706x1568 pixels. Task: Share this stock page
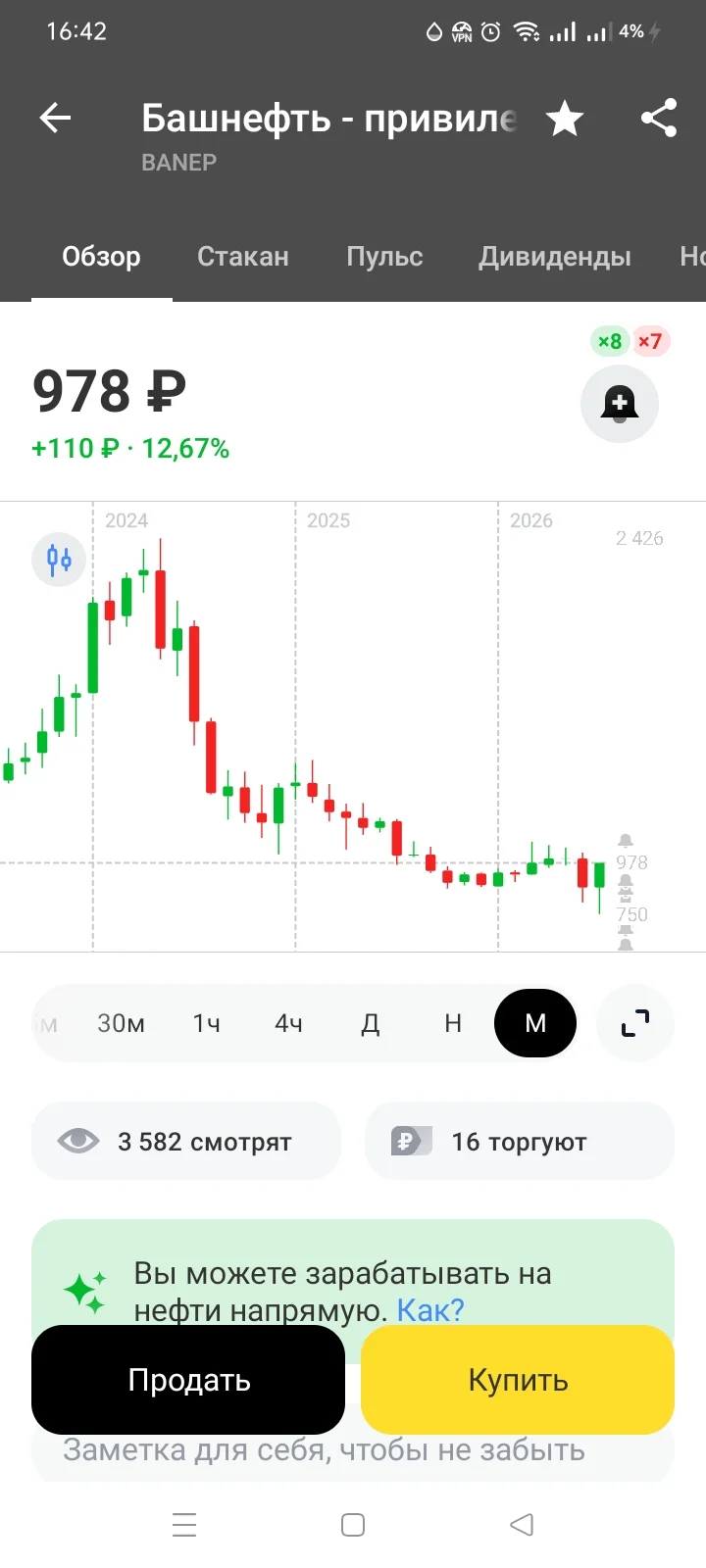659,119
